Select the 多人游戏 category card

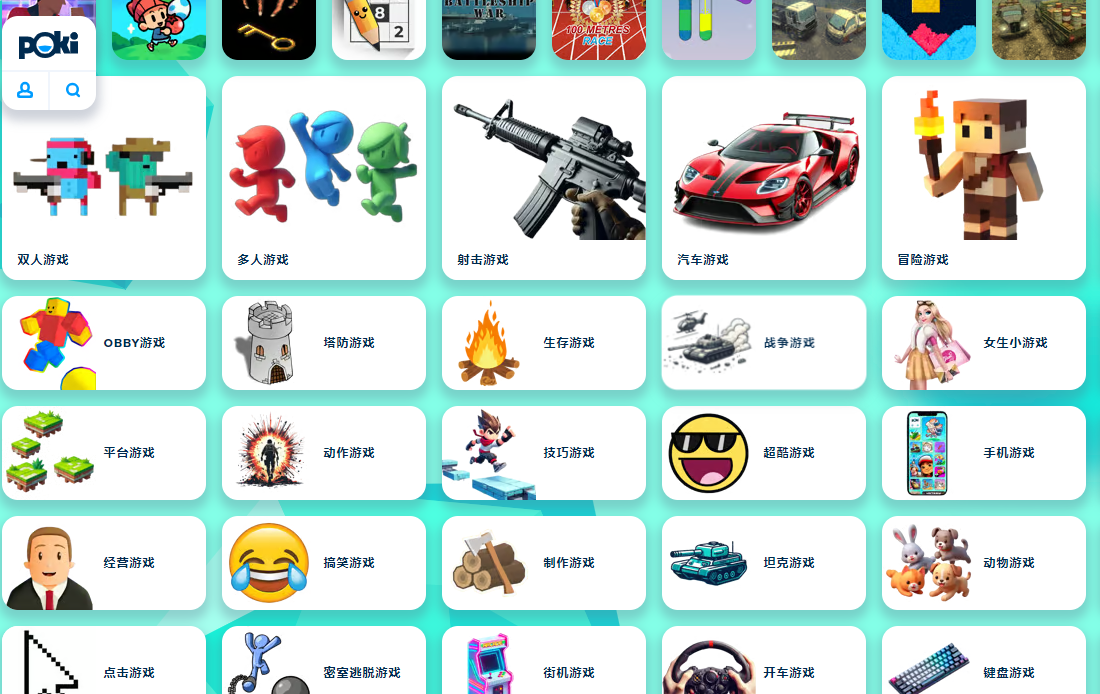click(x=324, y=178)
